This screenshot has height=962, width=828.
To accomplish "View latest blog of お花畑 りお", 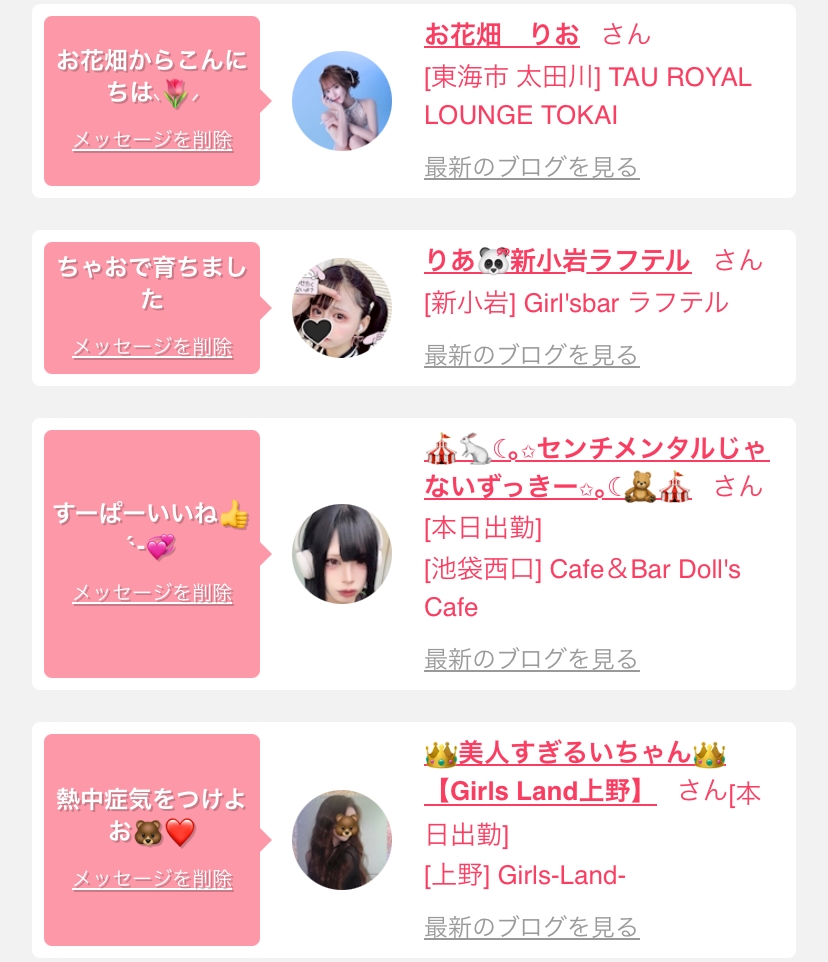I will (531, 167).
